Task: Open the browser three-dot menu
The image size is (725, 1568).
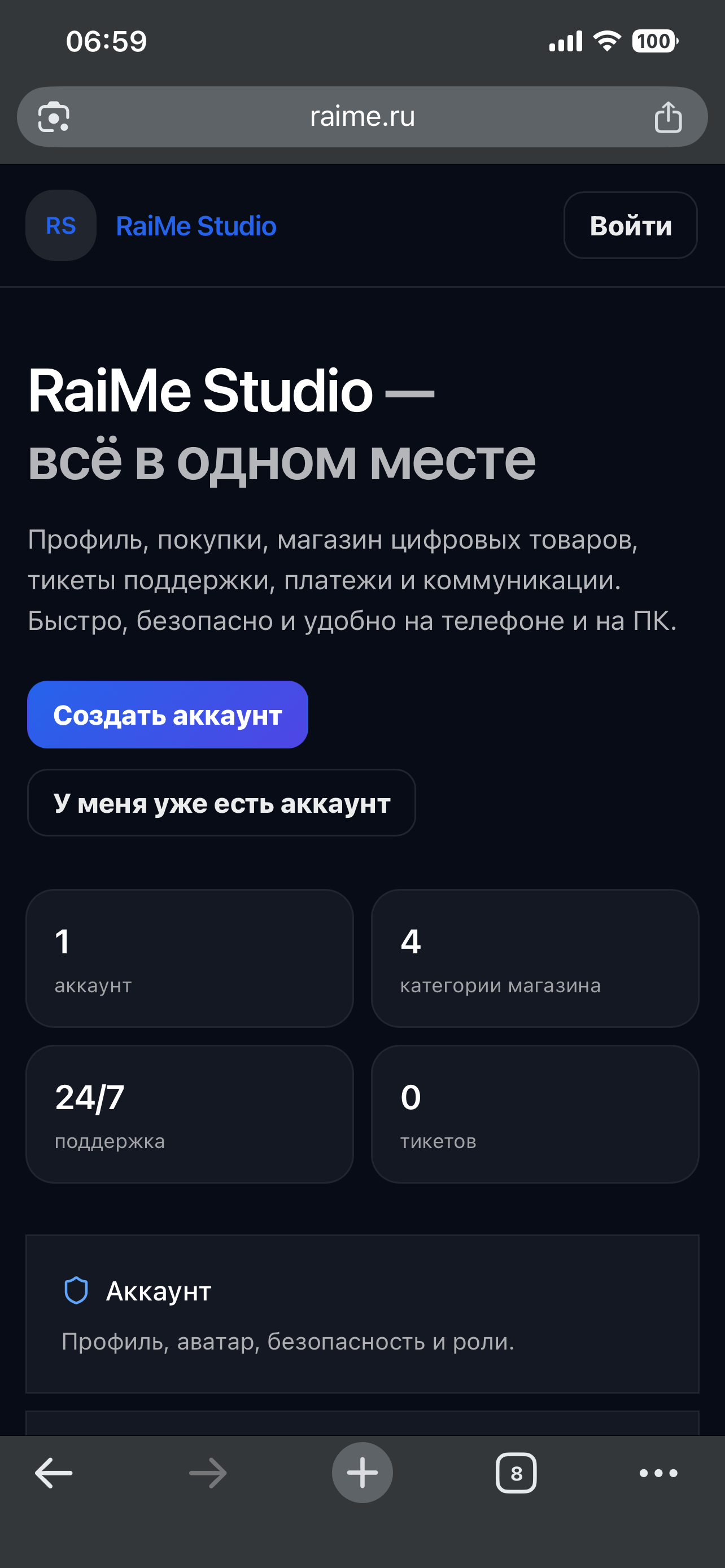Action: tap(658, 1473)
